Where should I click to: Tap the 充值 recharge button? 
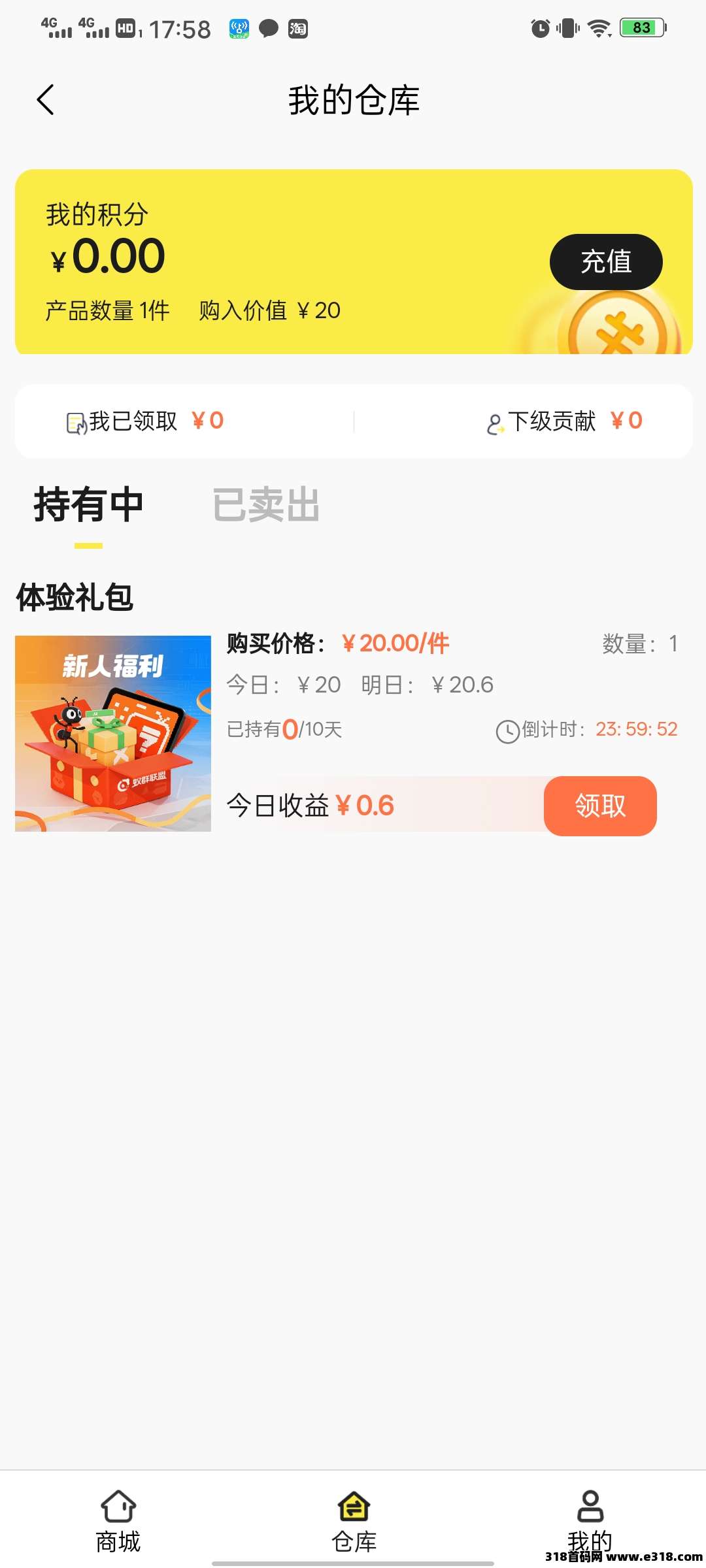tap(606, 262)
